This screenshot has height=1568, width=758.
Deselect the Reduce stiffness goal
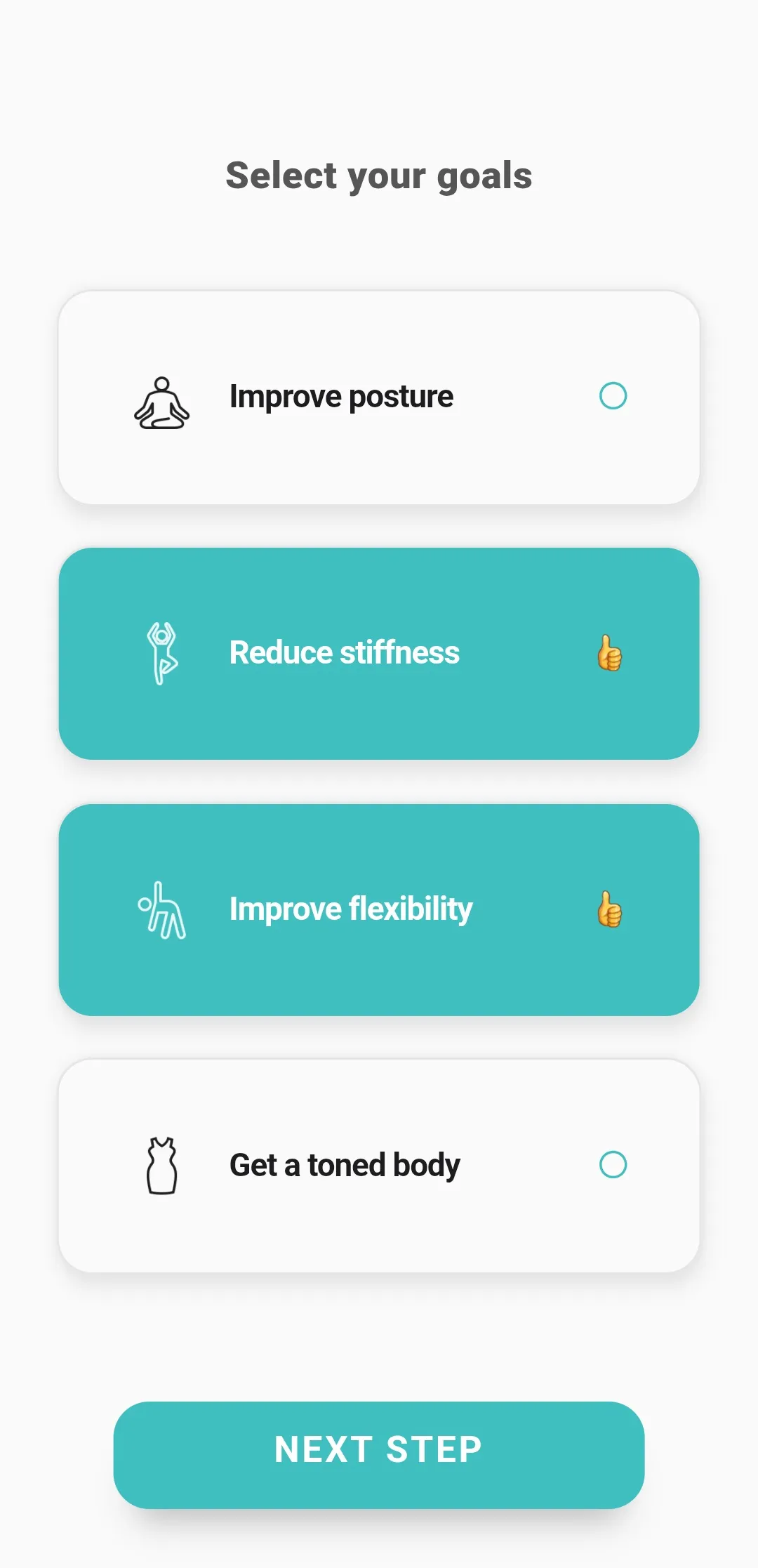pos(379,653)
